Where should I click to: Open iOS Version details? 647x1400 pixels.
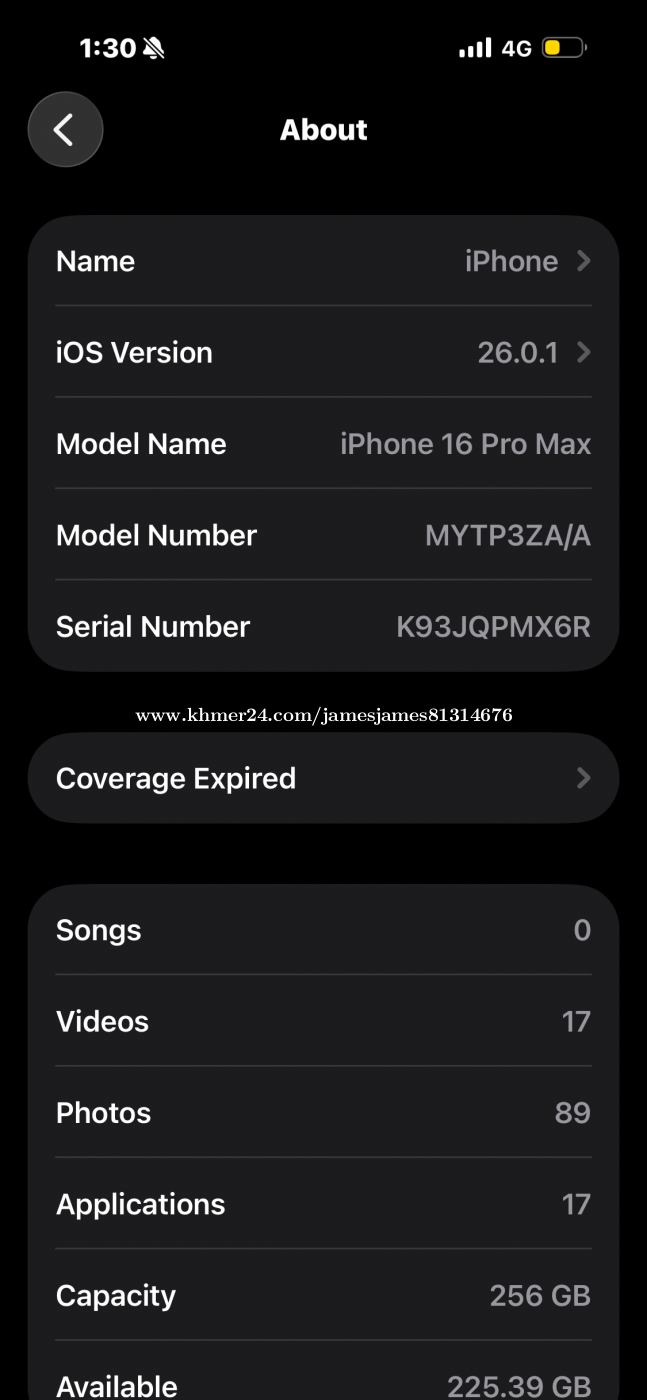point(323,352)
